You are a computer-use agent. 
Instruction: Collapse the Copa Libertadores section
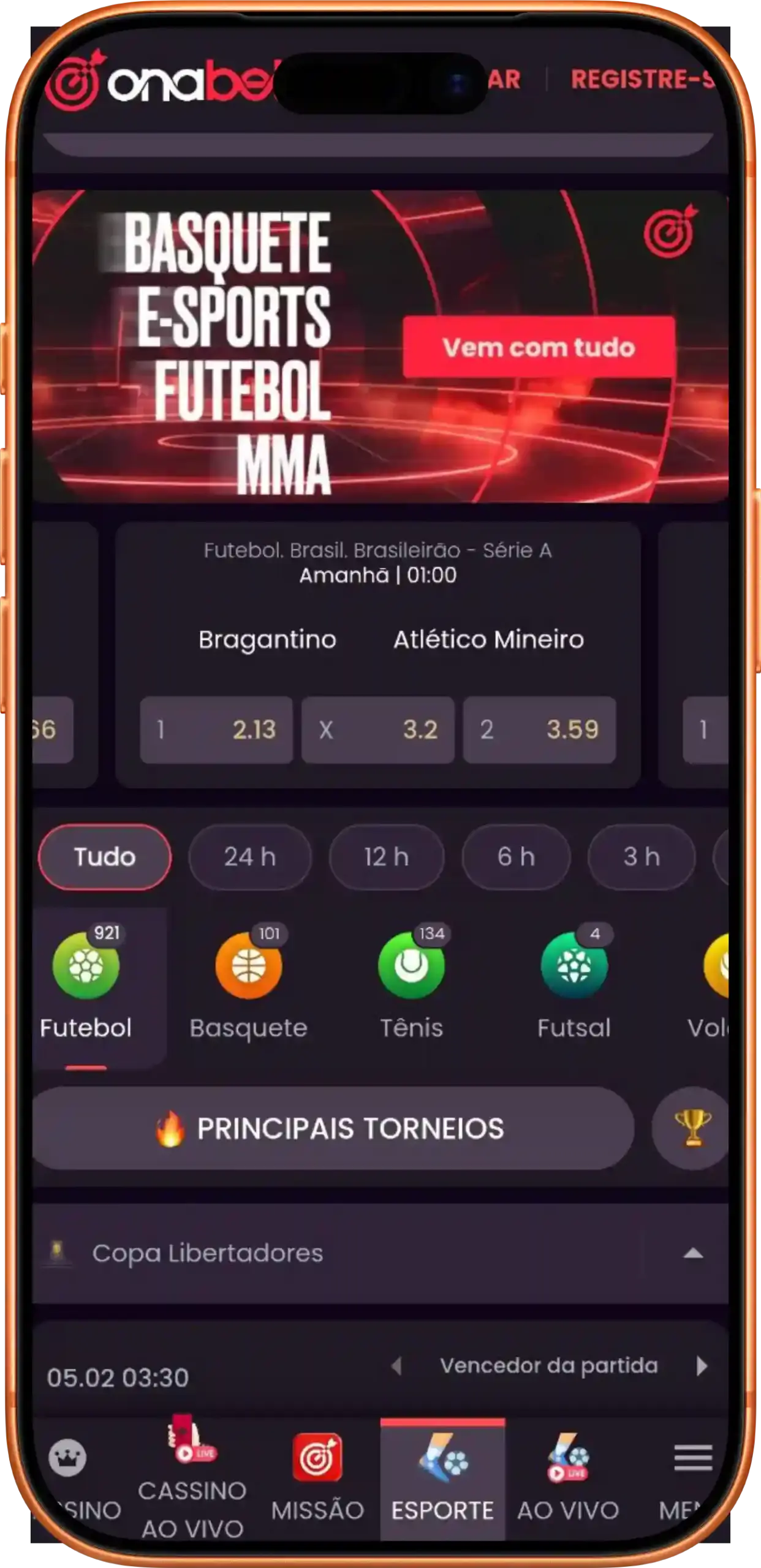click(x=693, y=1254)
